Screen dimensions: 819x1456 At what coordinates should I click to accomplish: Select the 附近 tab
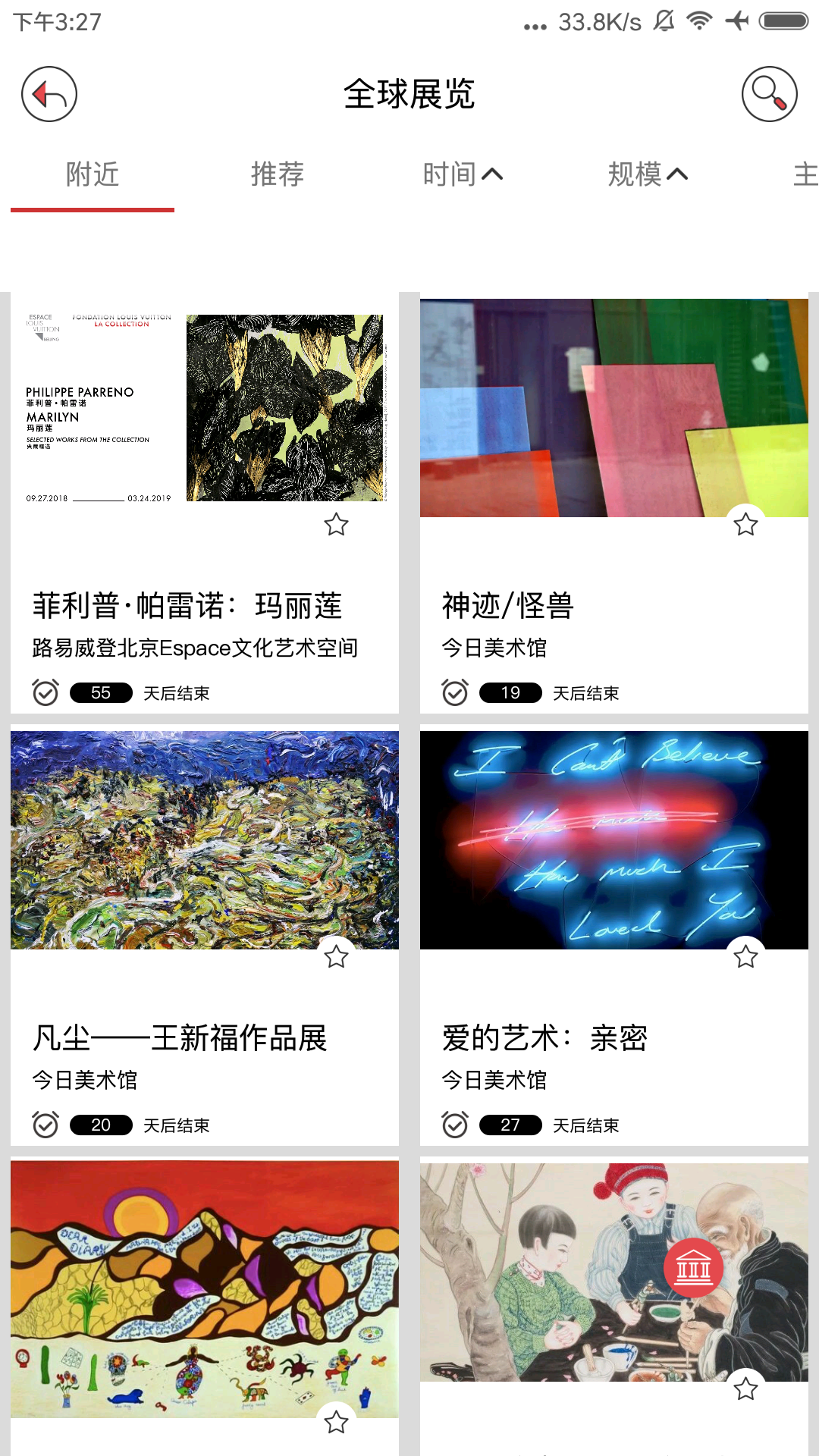point(92,174)
